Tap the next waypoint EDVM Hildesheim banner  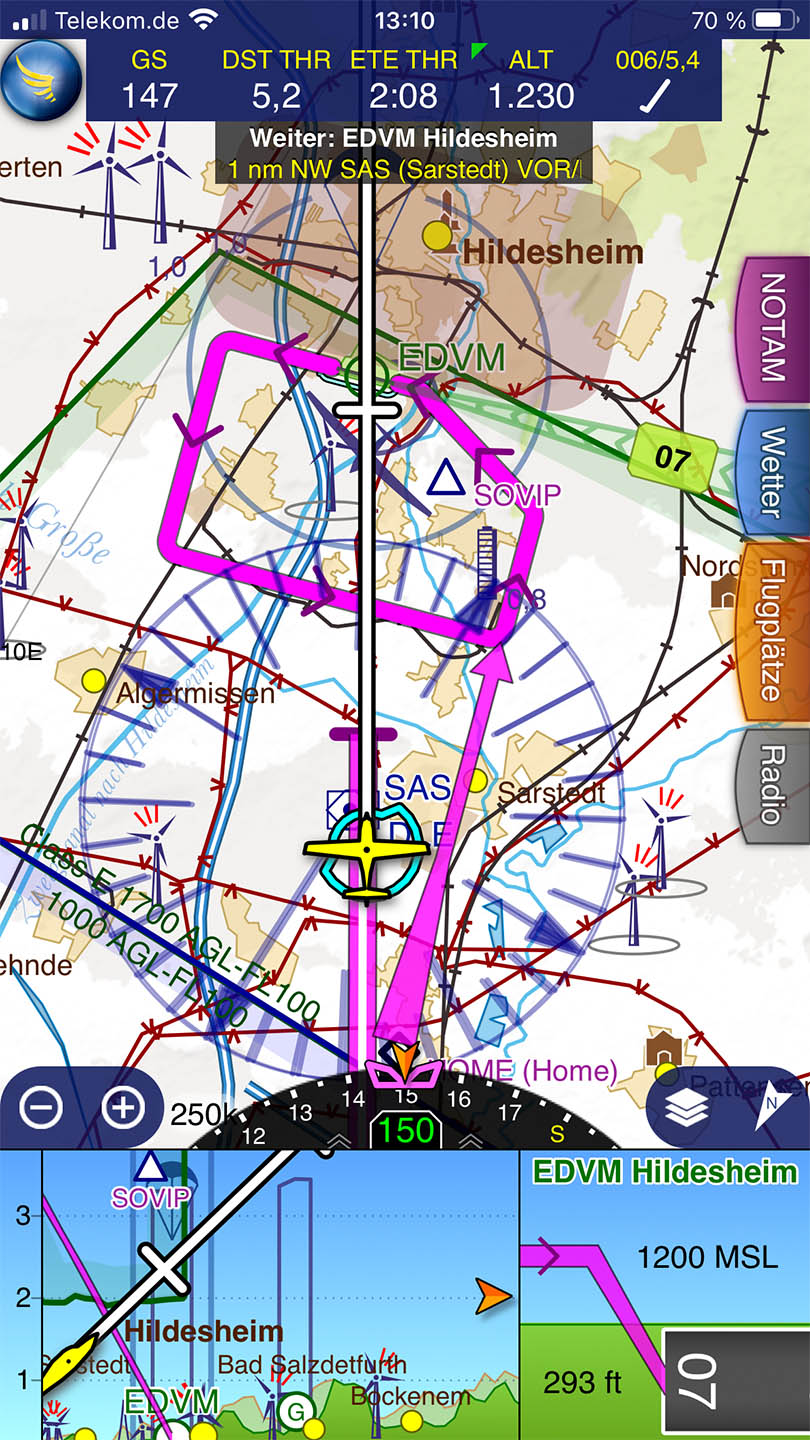pos(404,153)
